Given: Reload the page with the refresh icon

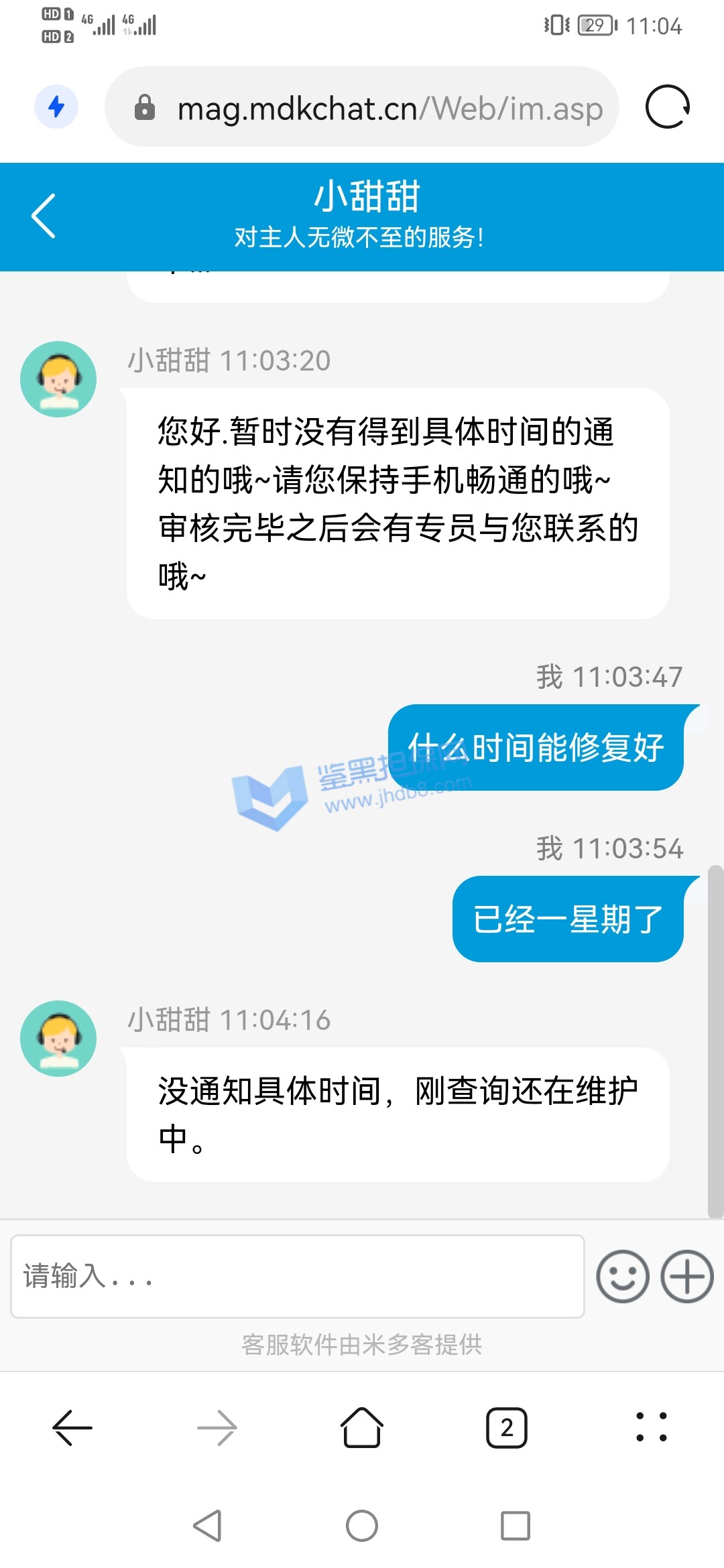Looking at the screenshot, I should (667, 107).
